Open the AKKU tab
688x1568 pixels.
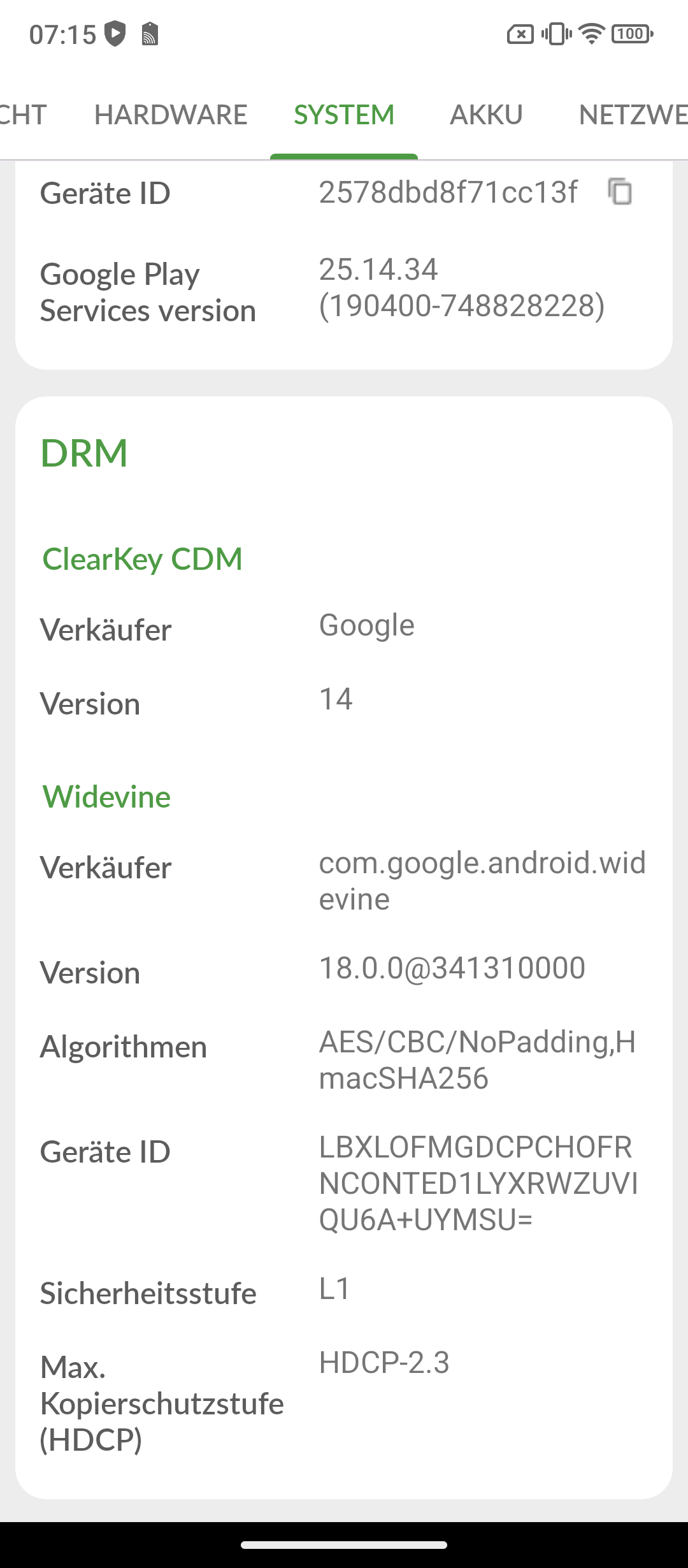486,115
